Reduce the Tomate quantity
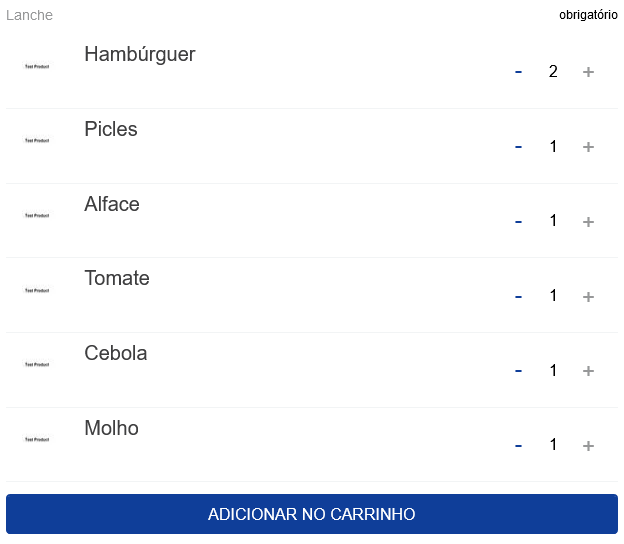624x544 pixels. 518,296
